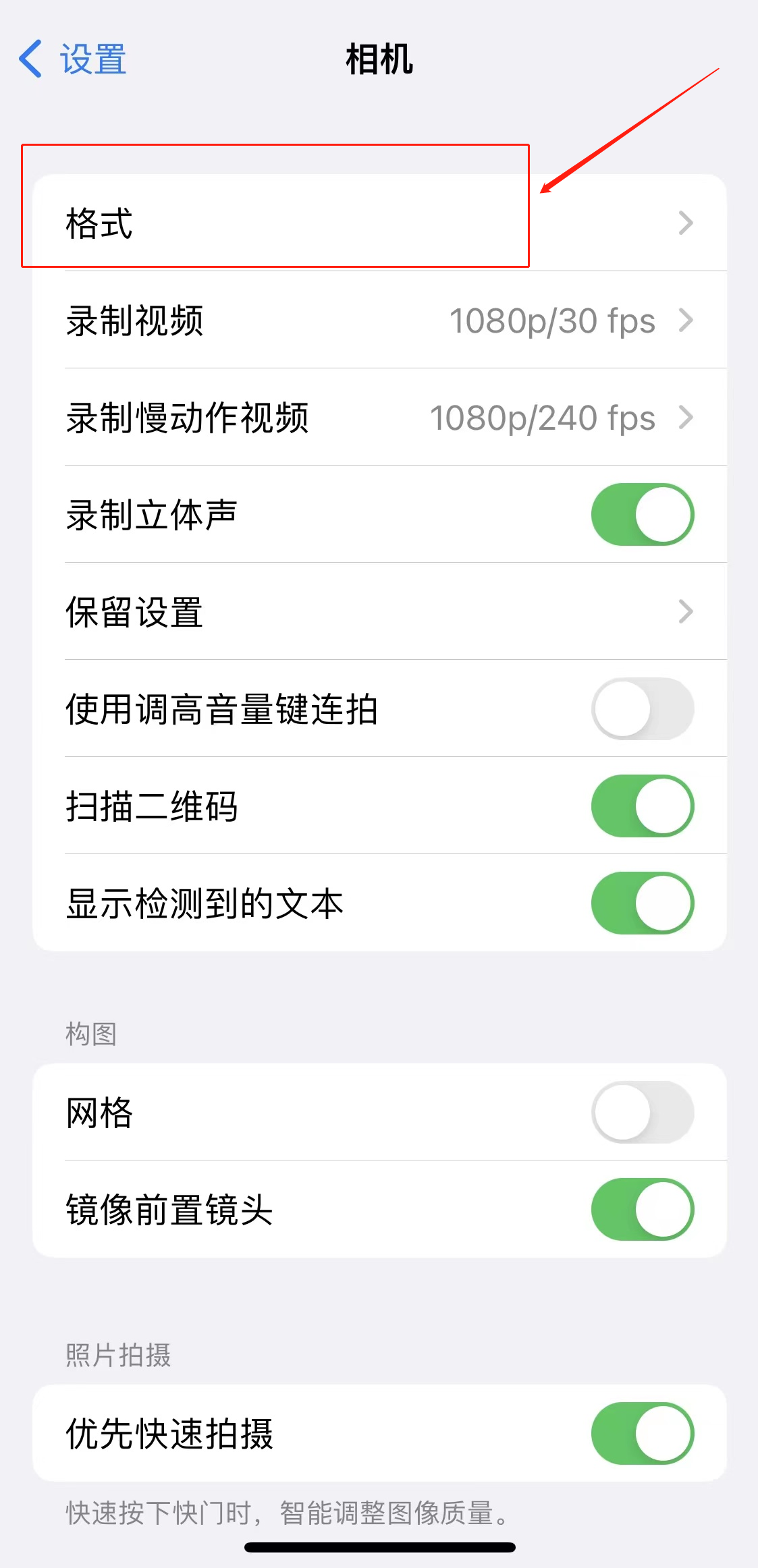758x1568 pixels.
Task: Tap the chevron next to 保留设置
Action: [686, 611]
